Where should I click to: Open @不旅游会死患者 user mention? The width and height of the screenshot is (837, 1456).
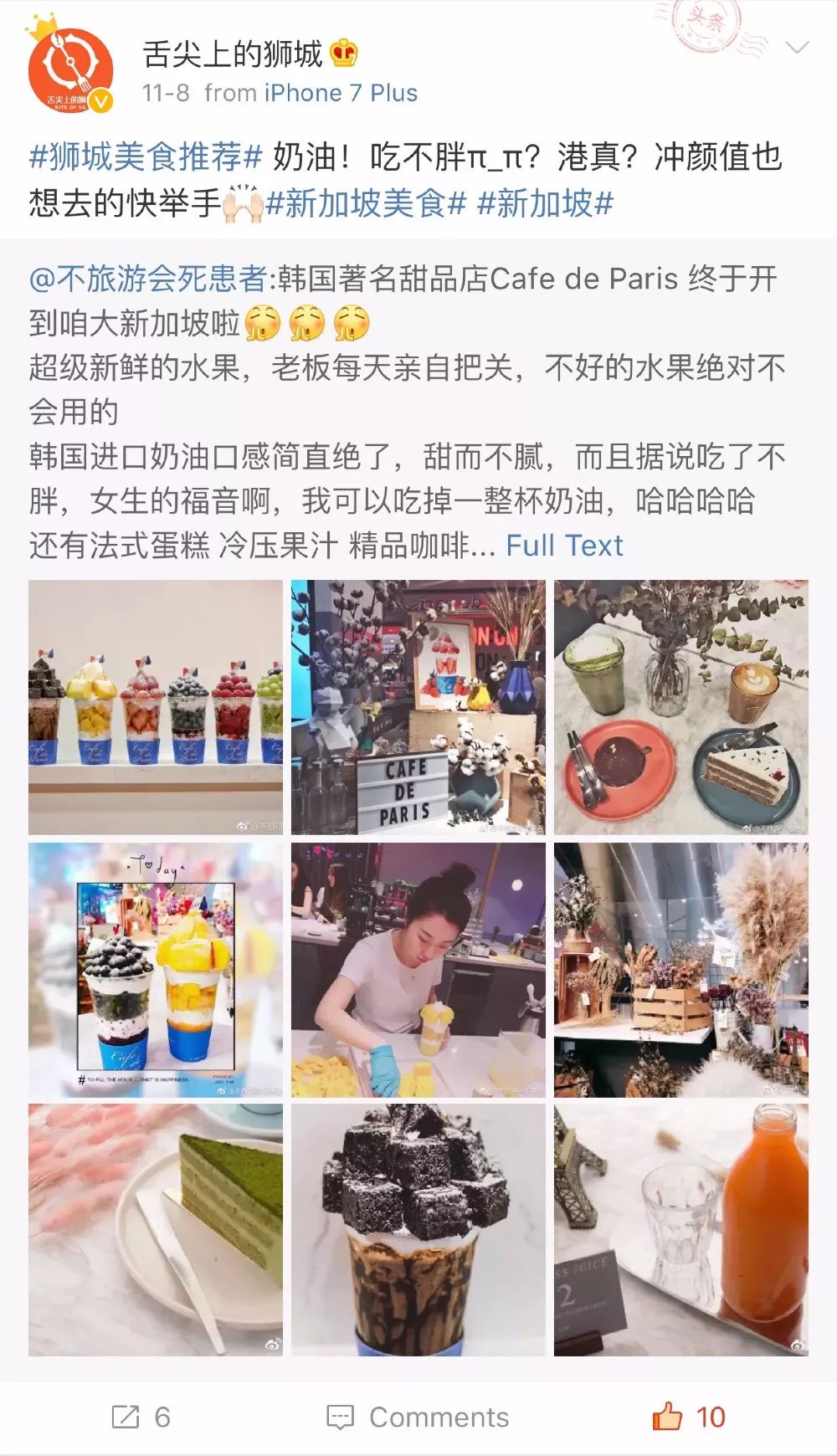coord(147,279)
